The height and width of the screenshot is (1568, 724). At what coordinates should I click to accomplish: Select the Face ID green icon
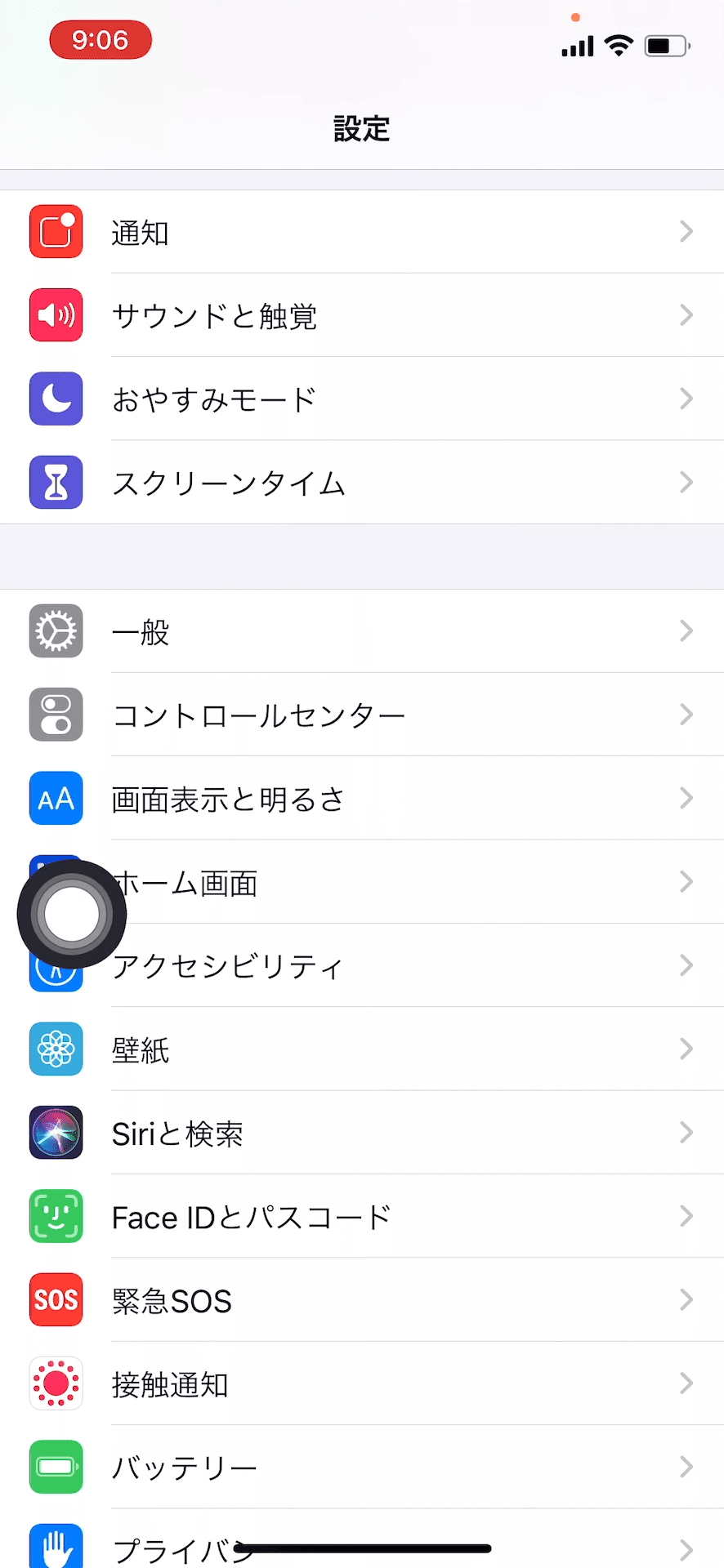tap(56, 1217)
